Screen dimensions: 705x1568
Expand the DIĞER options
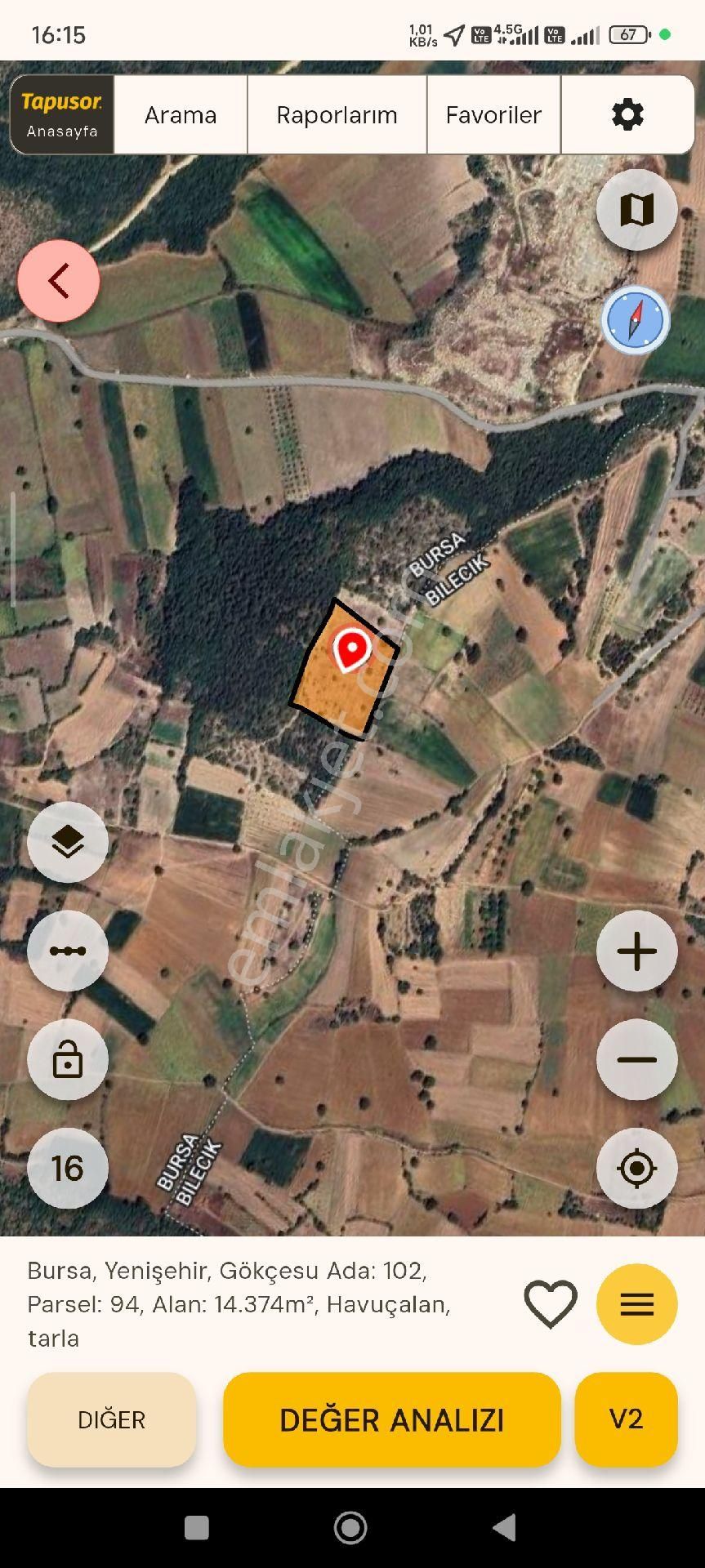point(111,1419)
